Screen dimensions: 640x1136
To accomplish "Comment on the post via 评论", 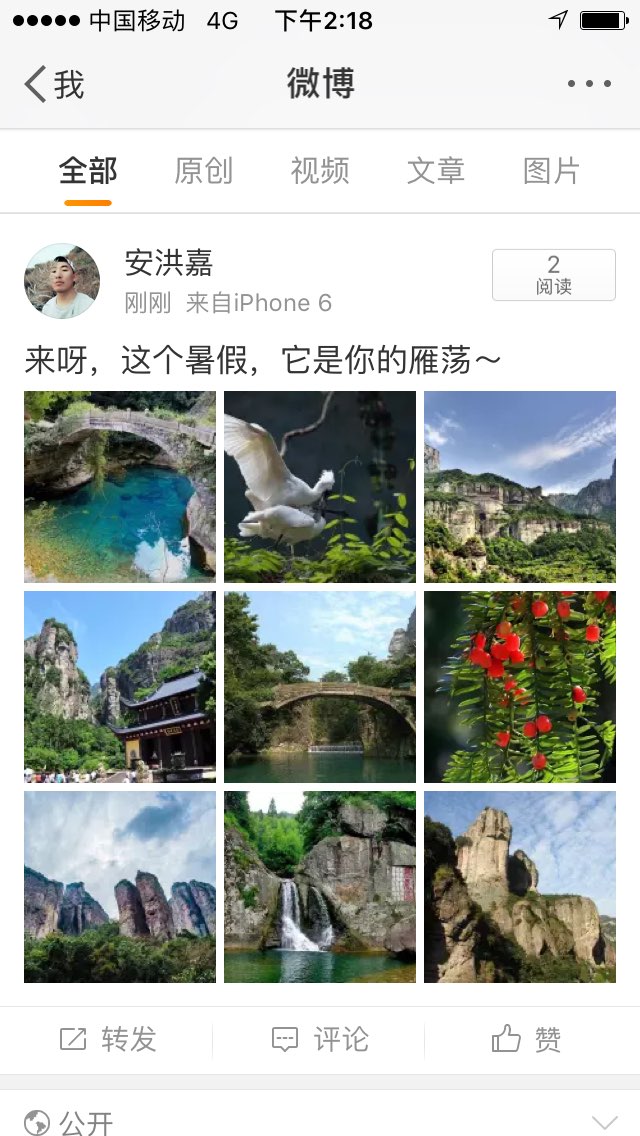I will [320, 1040].
